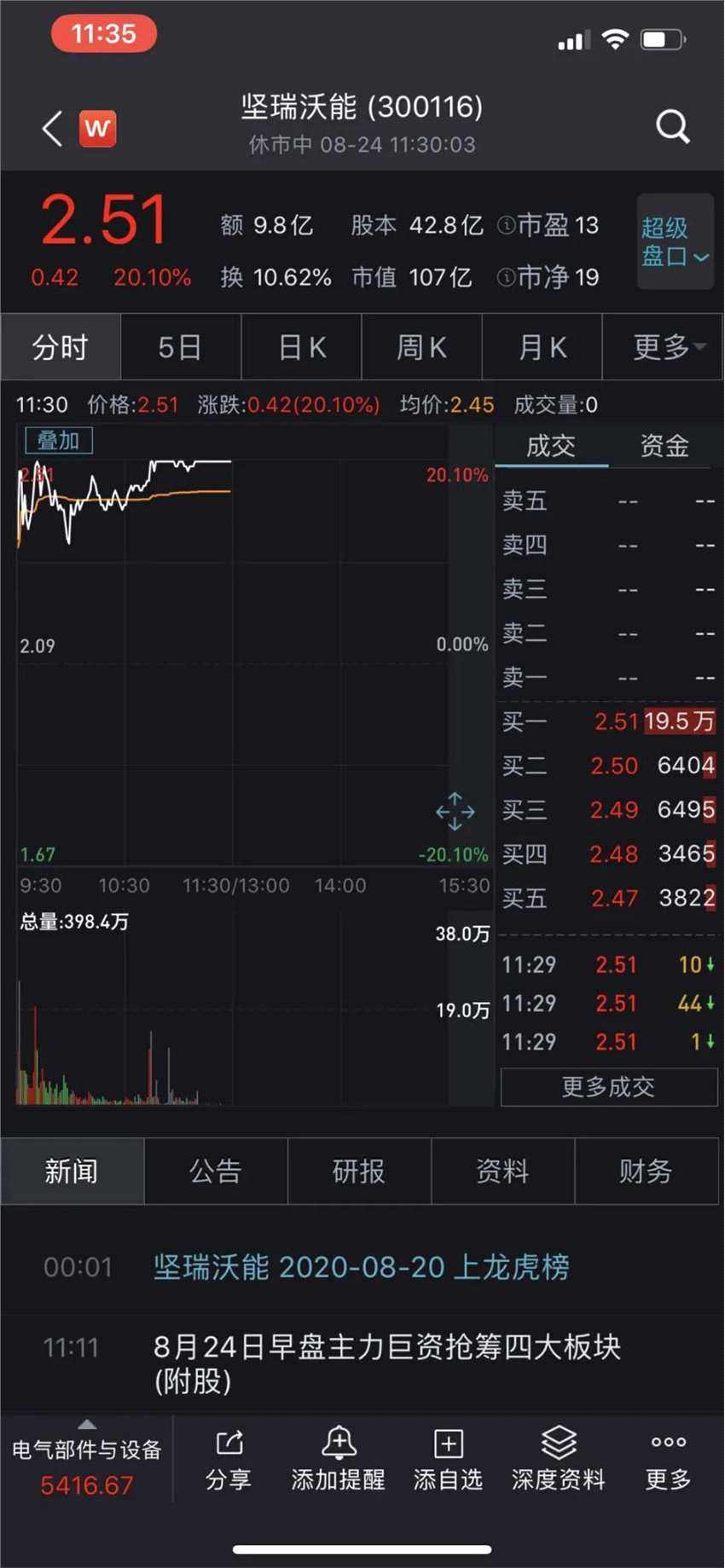Expand the 超级盘口 panel

tap(675, 241)
